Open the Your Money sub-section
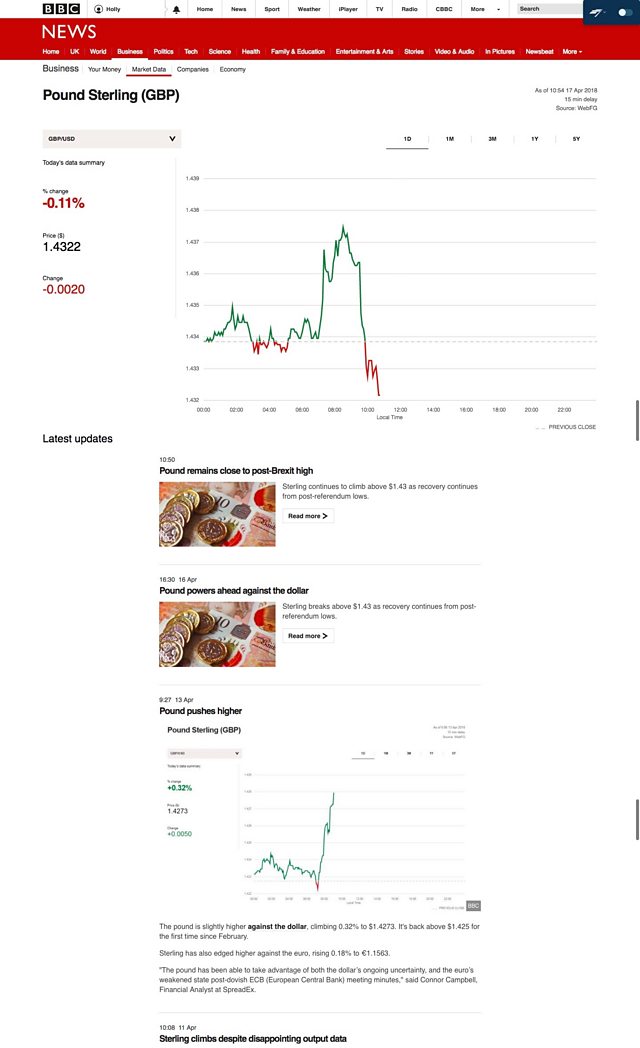The width and height of the screenshot is (640, 1048). pyautogui.click(x=104, y=70)
